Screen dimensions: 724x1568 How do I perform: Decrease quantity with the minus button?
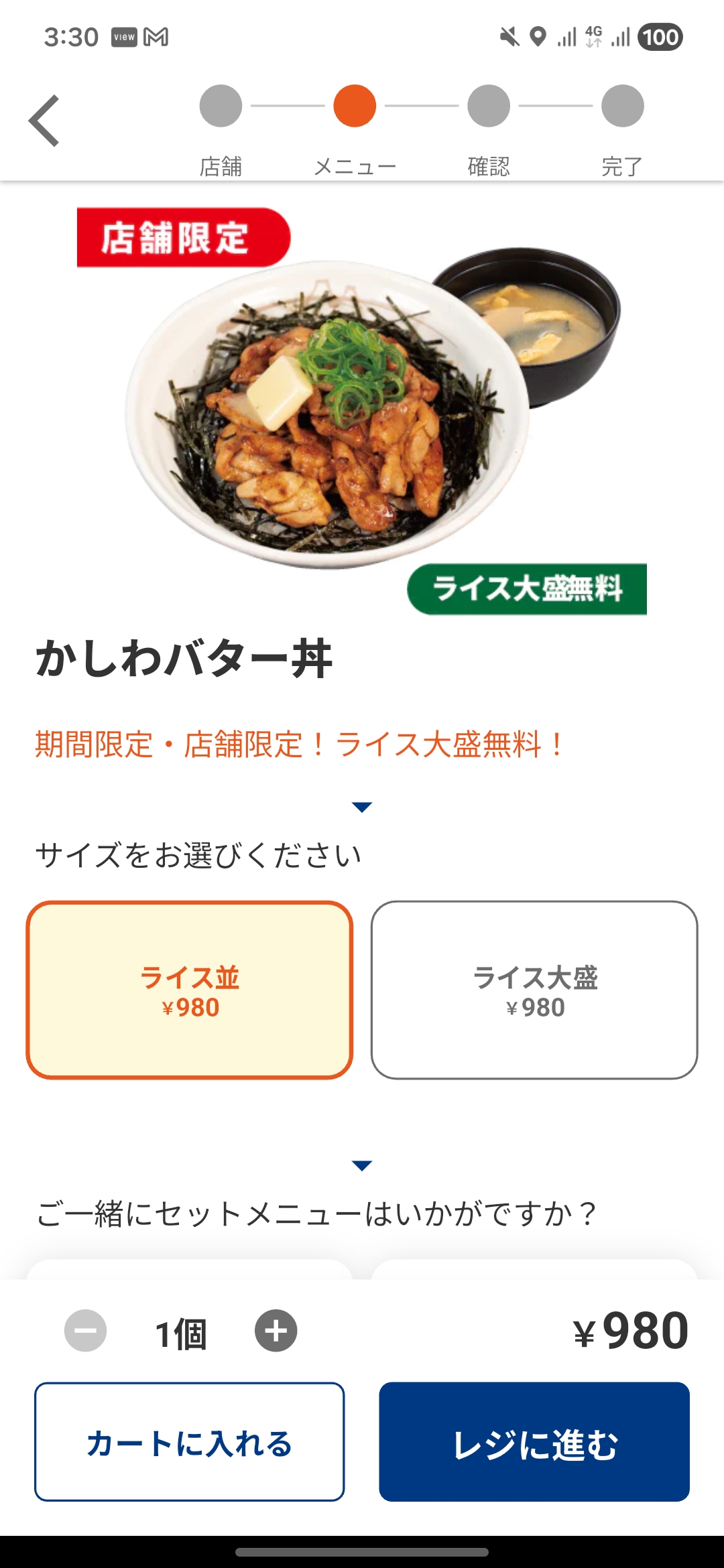(85, 1331)
